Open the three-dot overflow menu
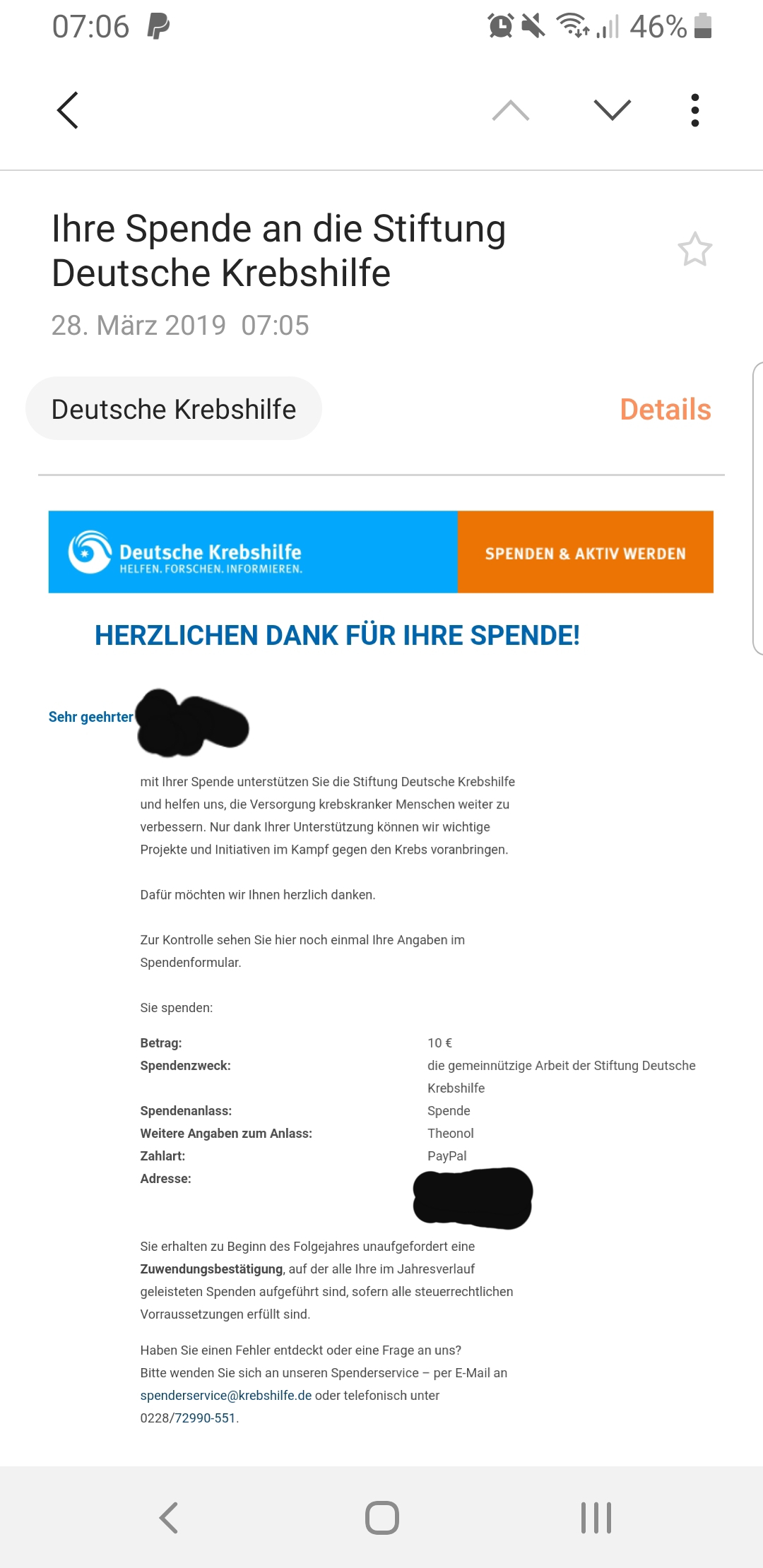763x1568 pixels. pos(695,110)
